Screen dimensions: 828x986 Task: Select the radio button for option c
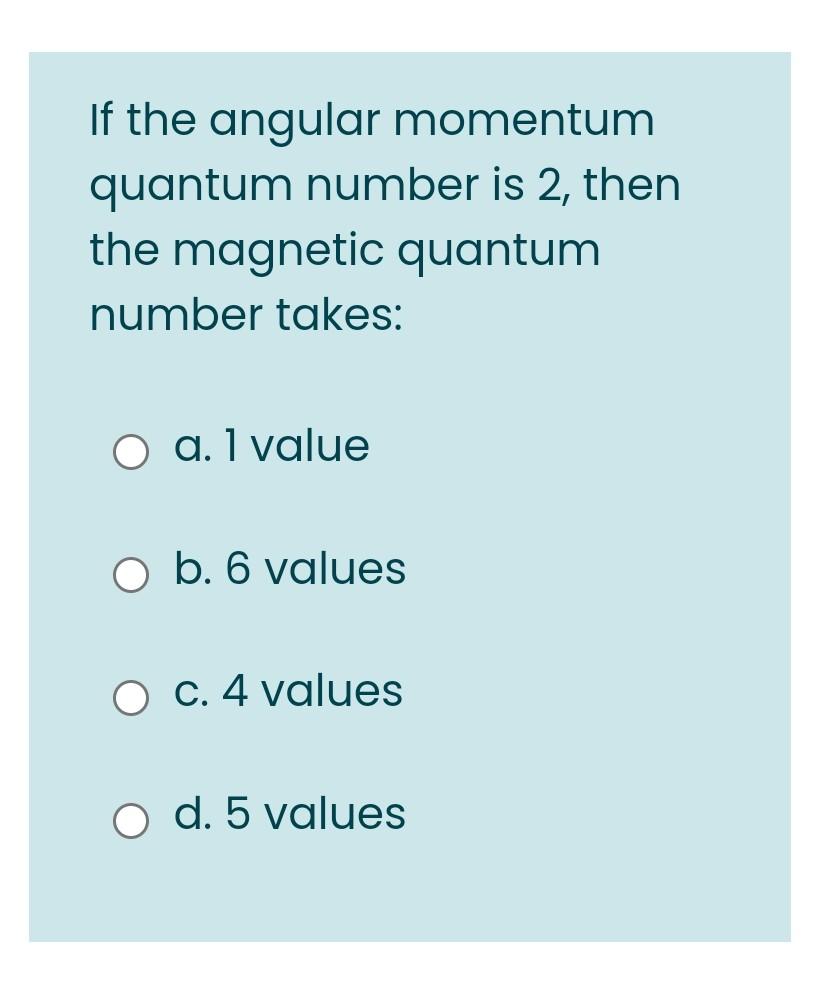click(130, 697)
